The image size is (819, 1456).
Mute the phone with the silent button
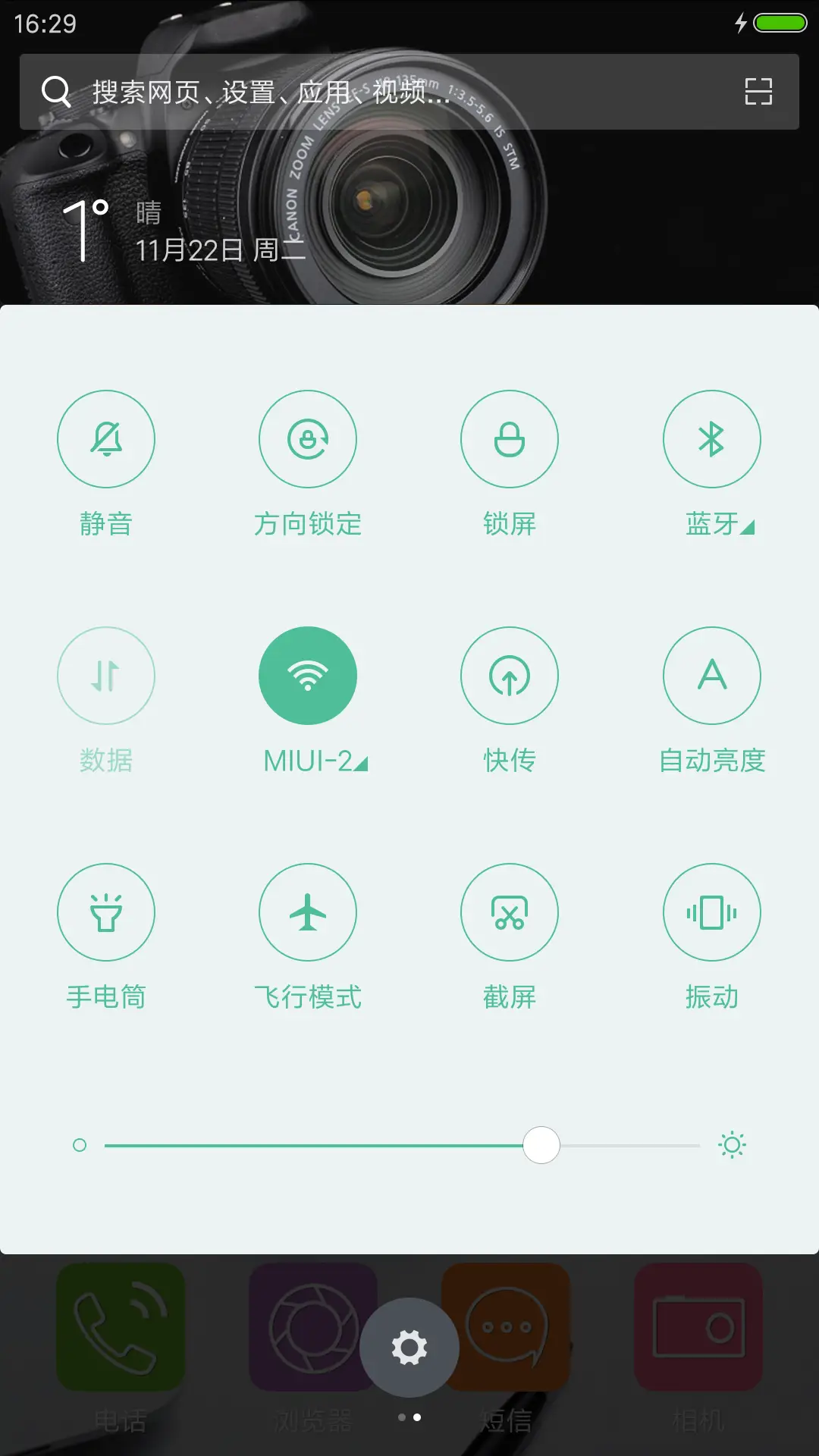tap(106, 439)
